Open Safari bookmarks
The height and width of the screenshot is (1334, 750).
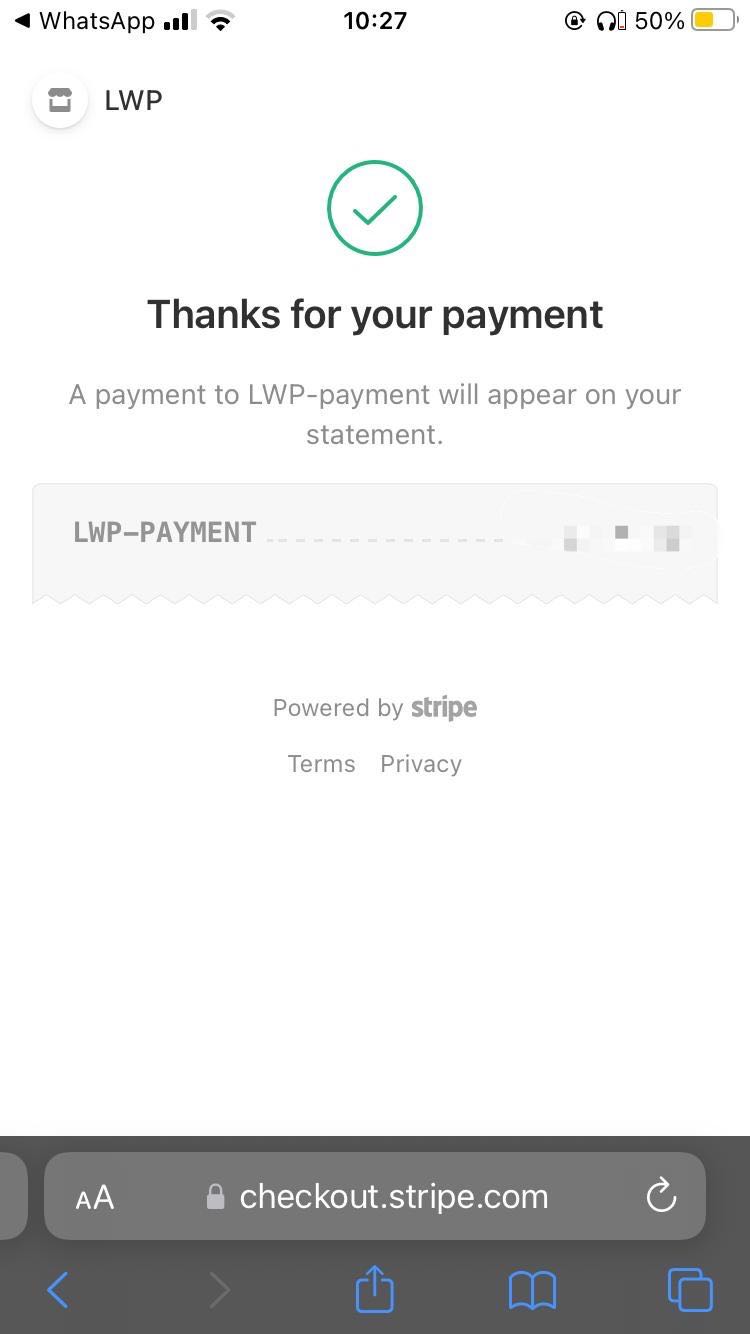[x=532, y=1290]
